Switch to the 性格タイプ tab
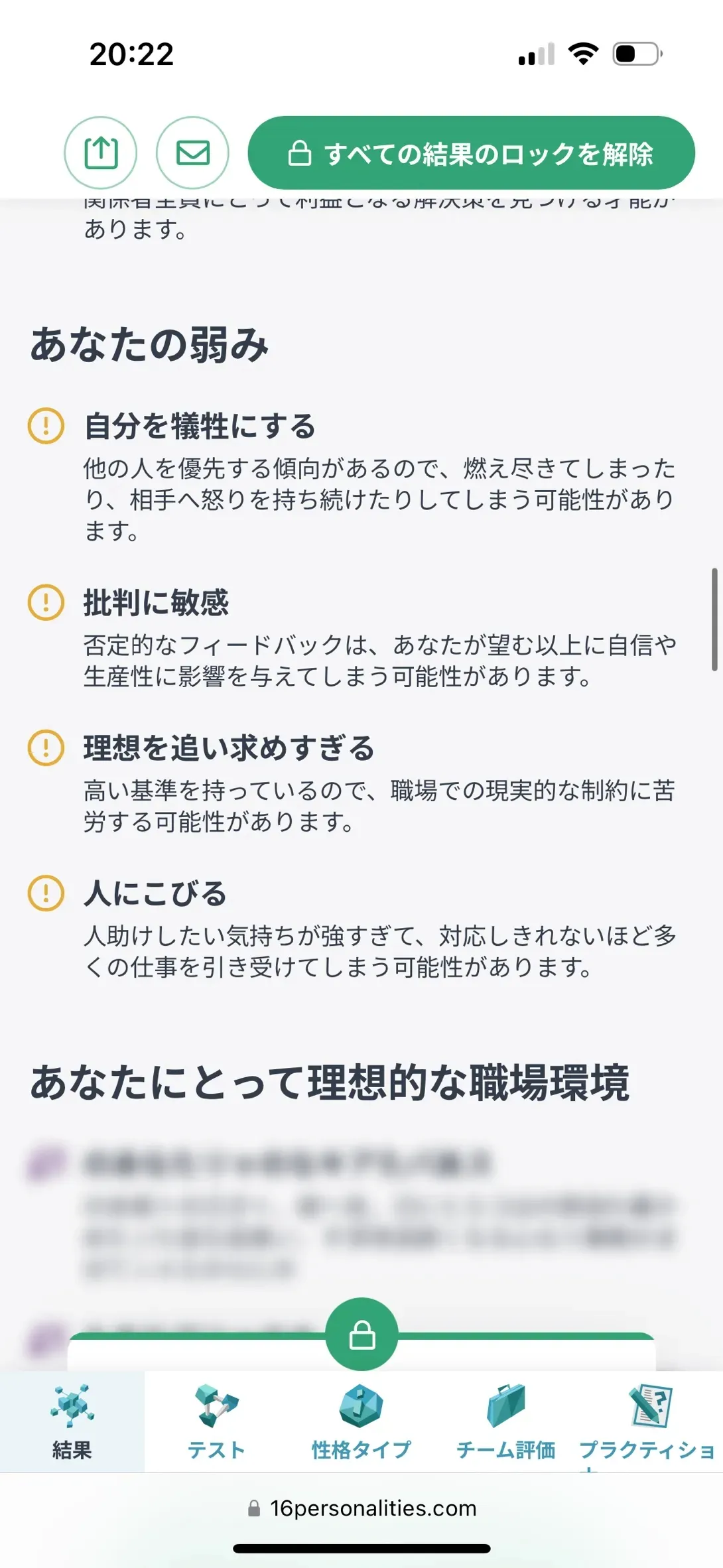 (361, 1423)
